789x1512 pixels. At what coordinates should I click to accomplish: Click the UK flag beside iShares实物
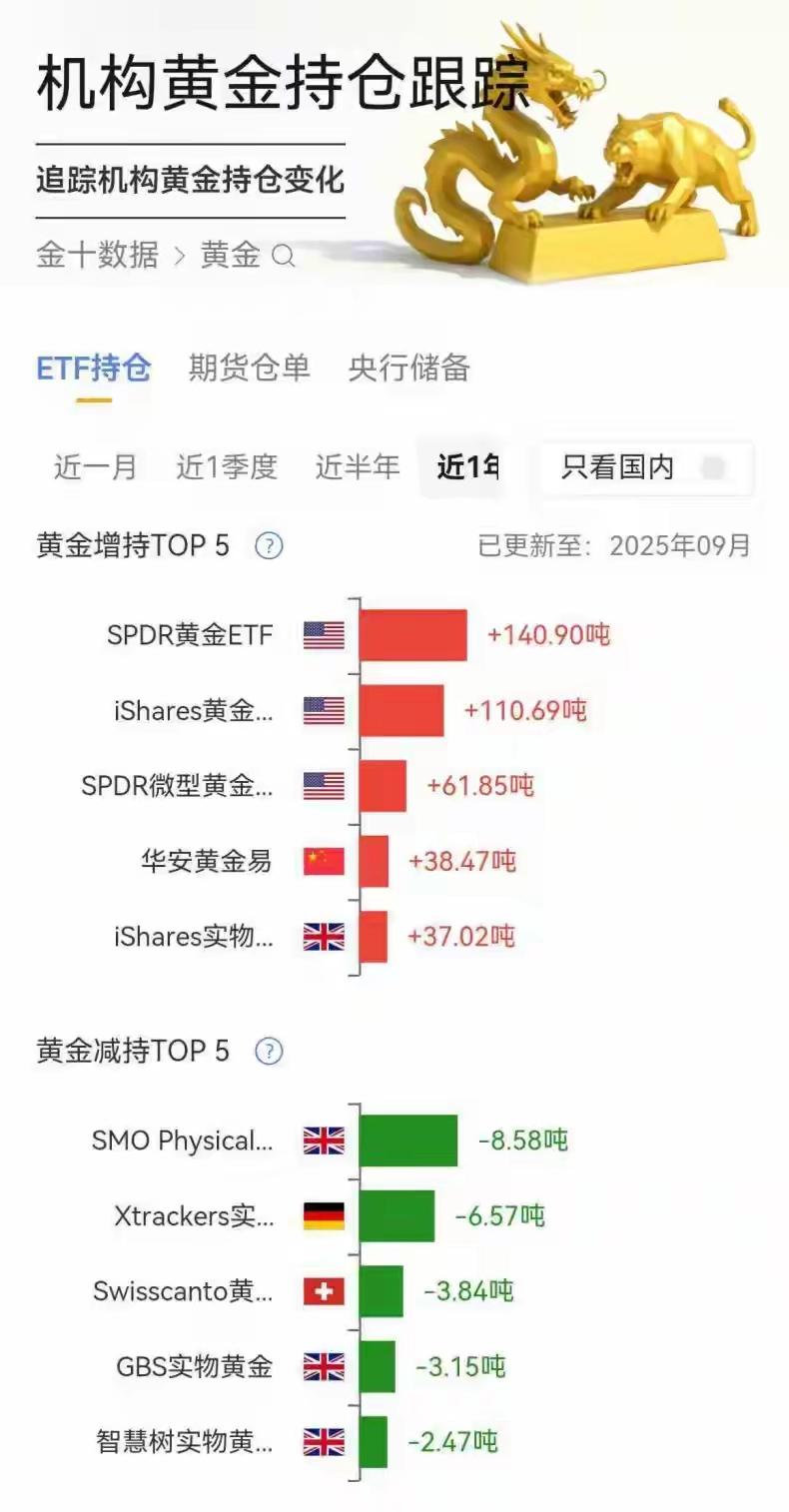323,937
